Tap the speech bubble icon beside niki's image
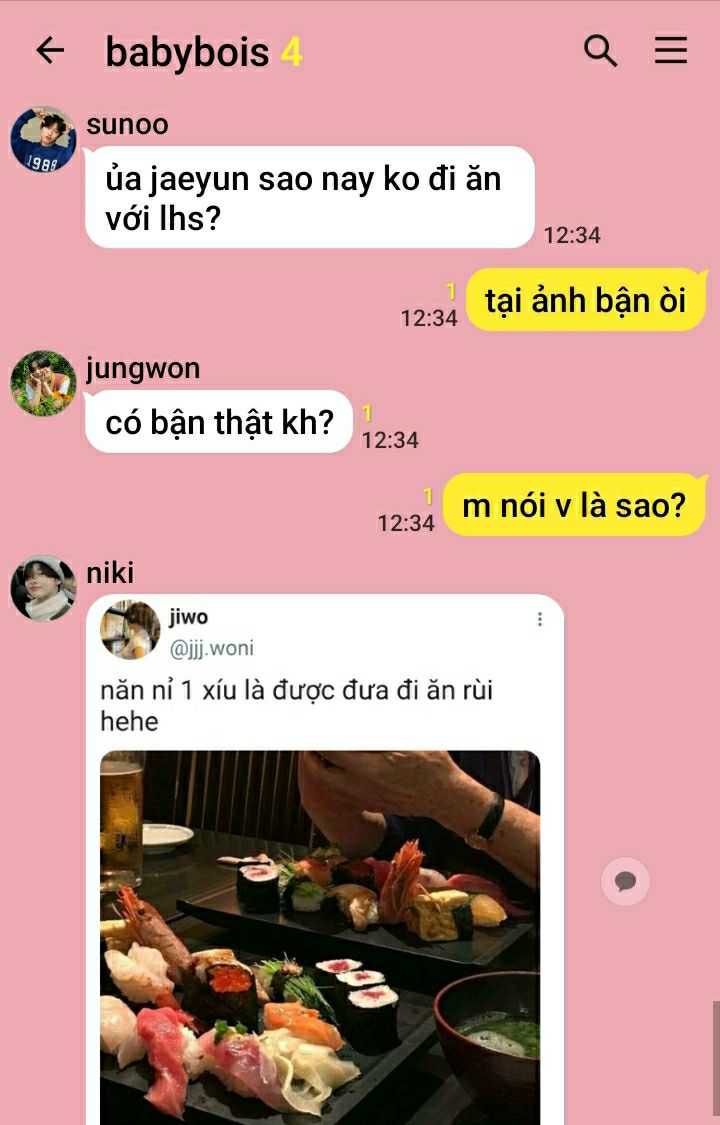The height and width of the screenshot is (1125, 720). click(x=626, y=881)
